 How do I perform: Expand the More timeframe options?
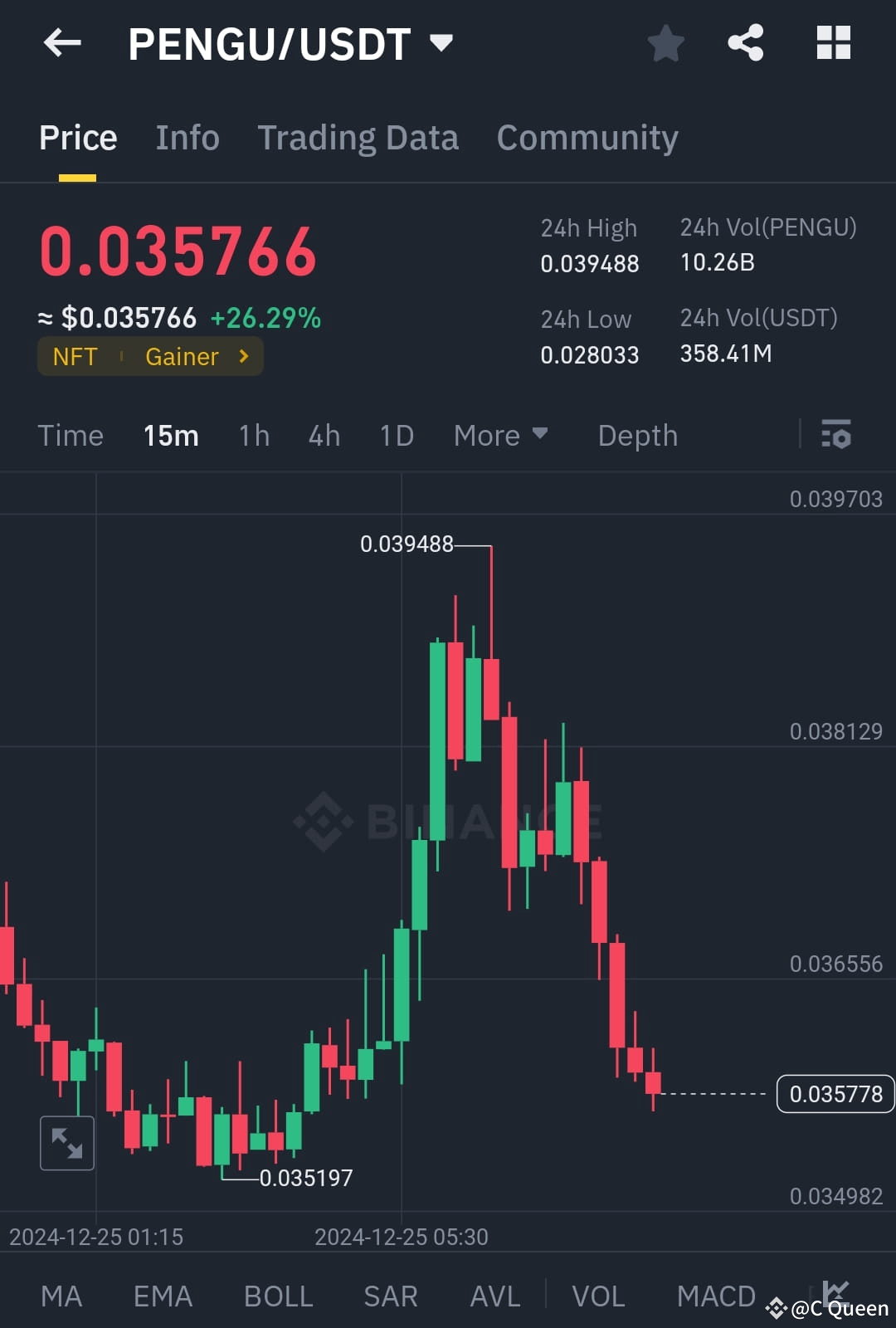click(500, 435)
